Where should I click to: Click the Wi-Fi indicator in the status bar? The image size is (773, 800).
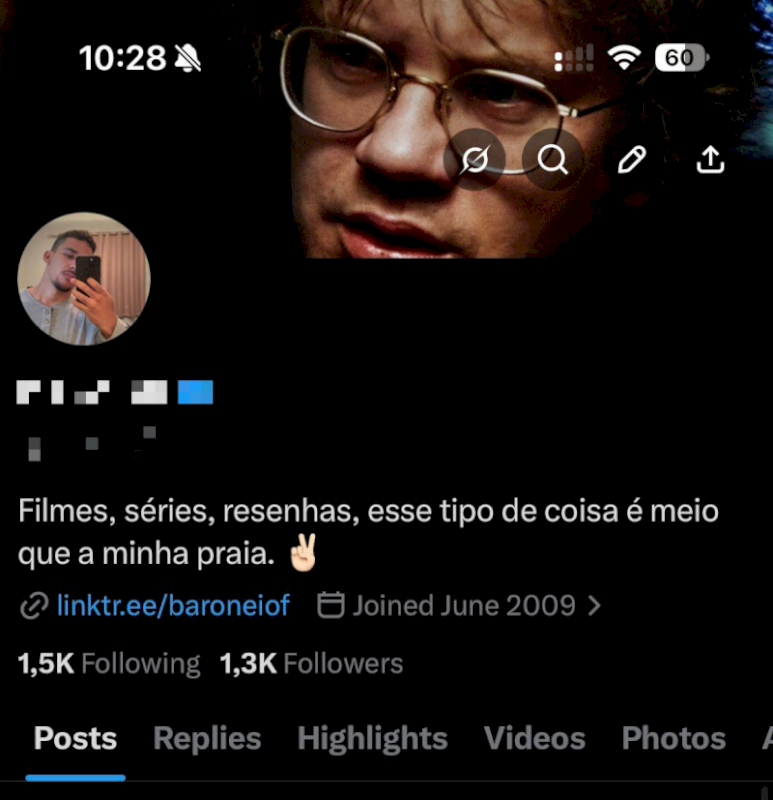point(625,57)
